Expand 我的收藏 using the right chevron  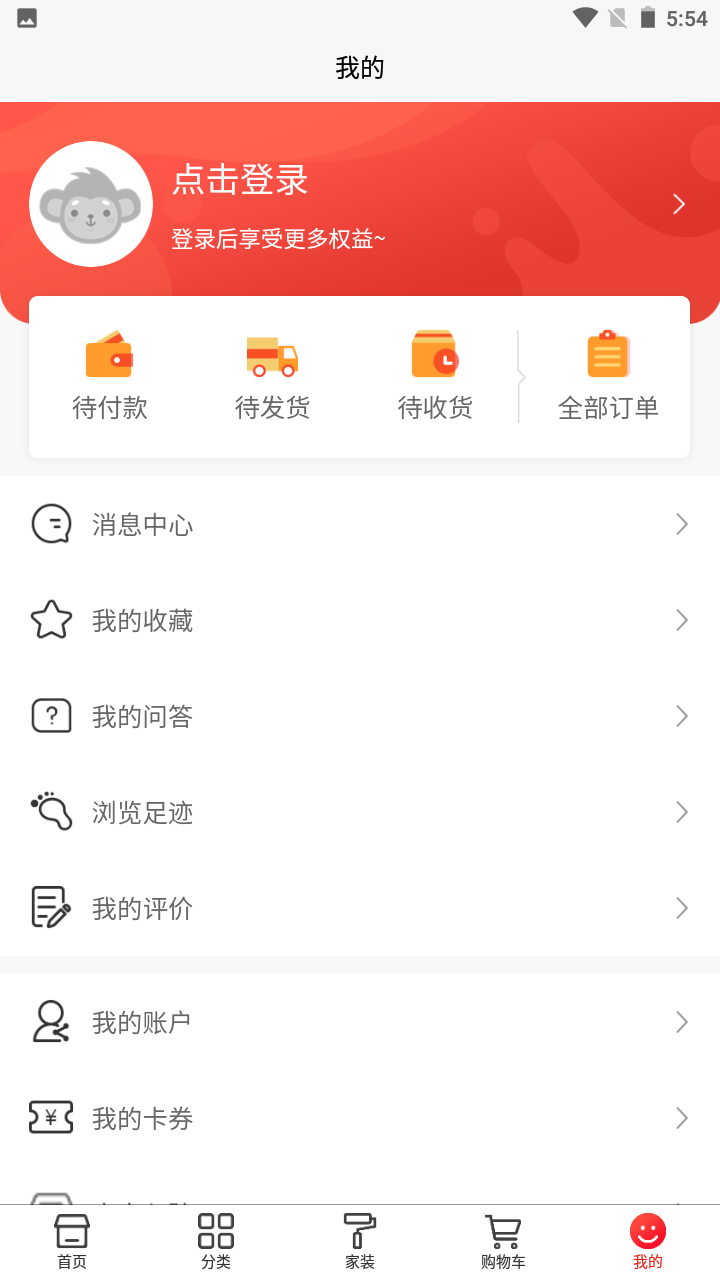click(x=682, y=619)
